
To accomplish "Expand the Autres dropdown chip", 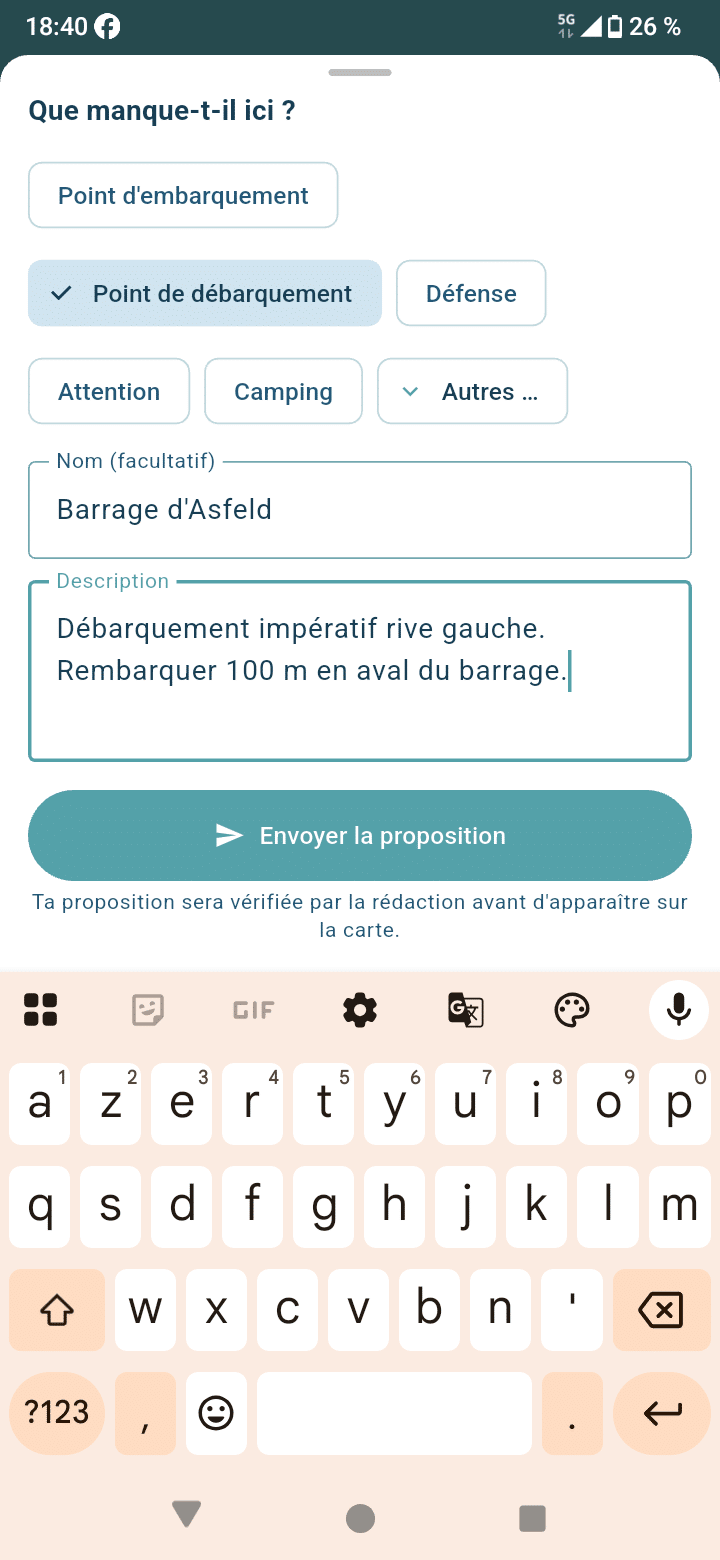I will [472, 391].
